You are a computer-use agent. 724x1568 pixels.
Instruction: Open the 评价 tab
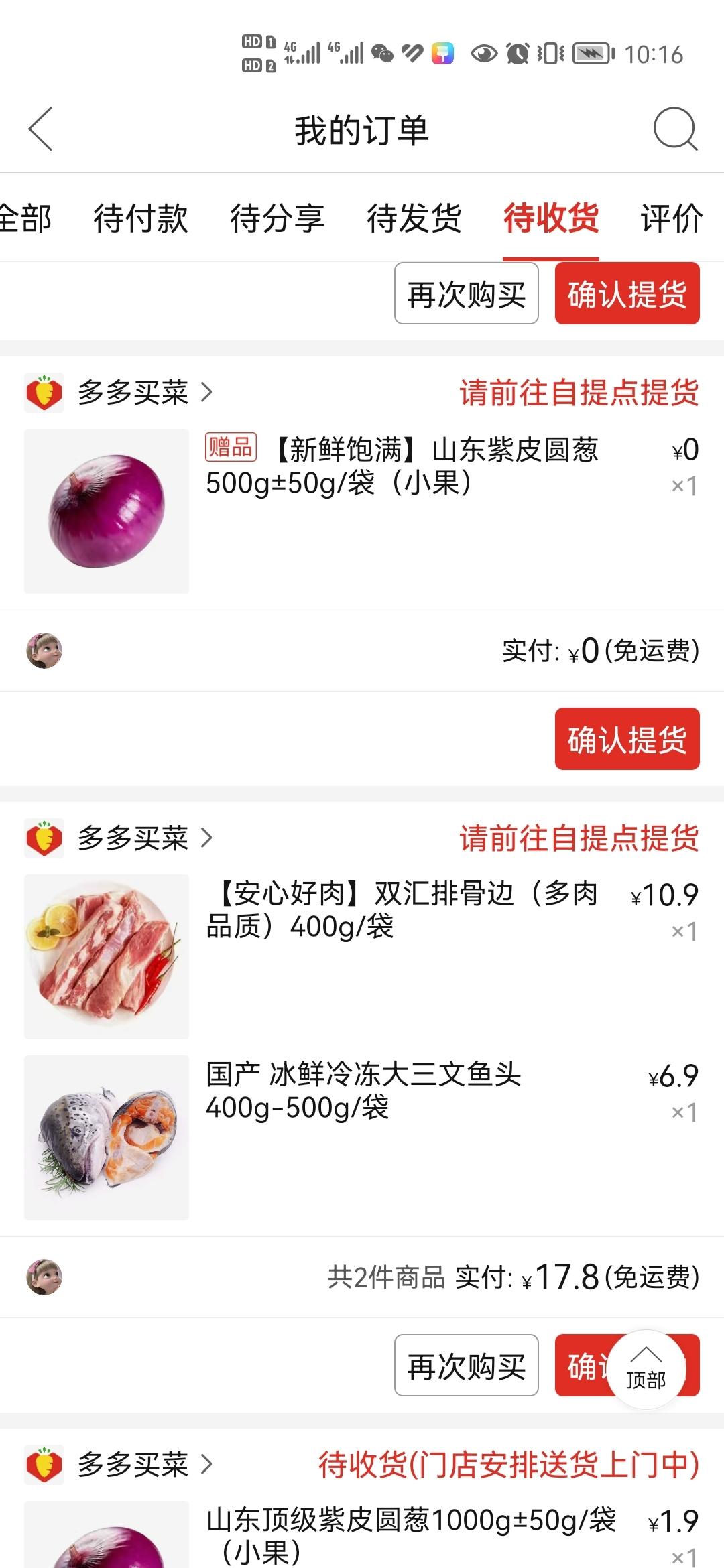click(x=670, y=218)
